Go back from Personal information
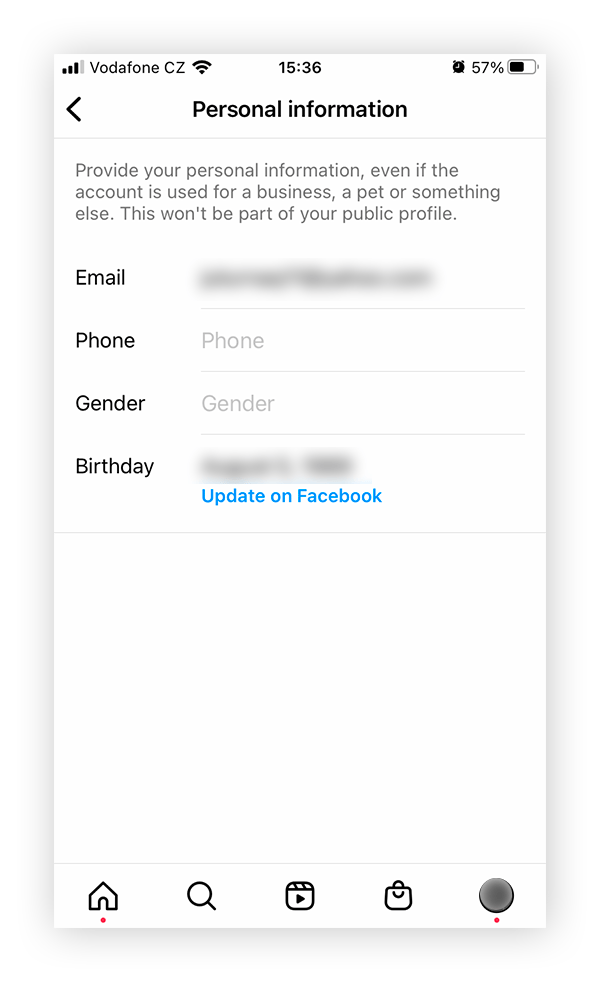Image resolution: width=600 pixels, height=982 pixels. tap(74, 109)
